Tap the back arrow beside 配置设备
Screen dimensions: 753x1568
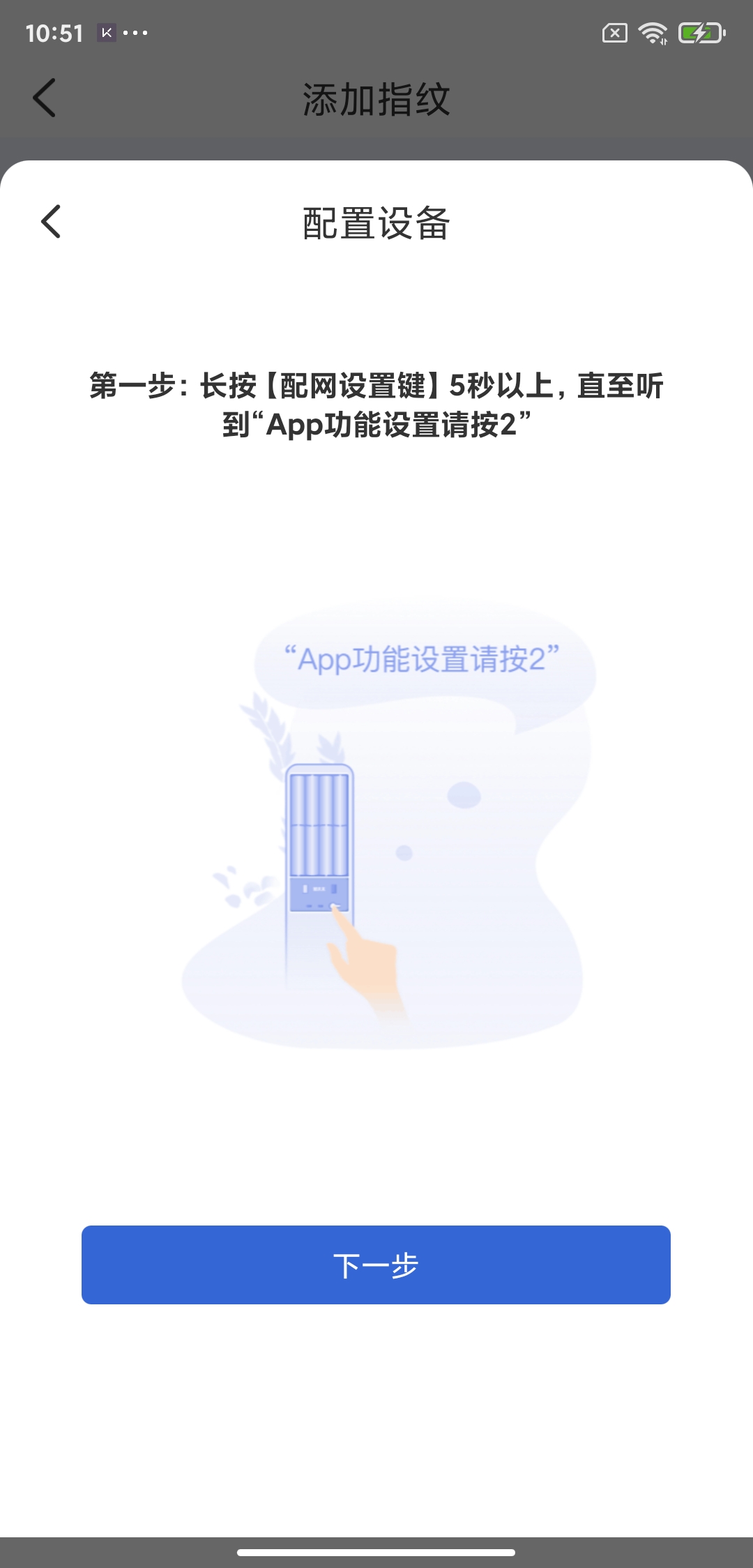tap(51, 222)
